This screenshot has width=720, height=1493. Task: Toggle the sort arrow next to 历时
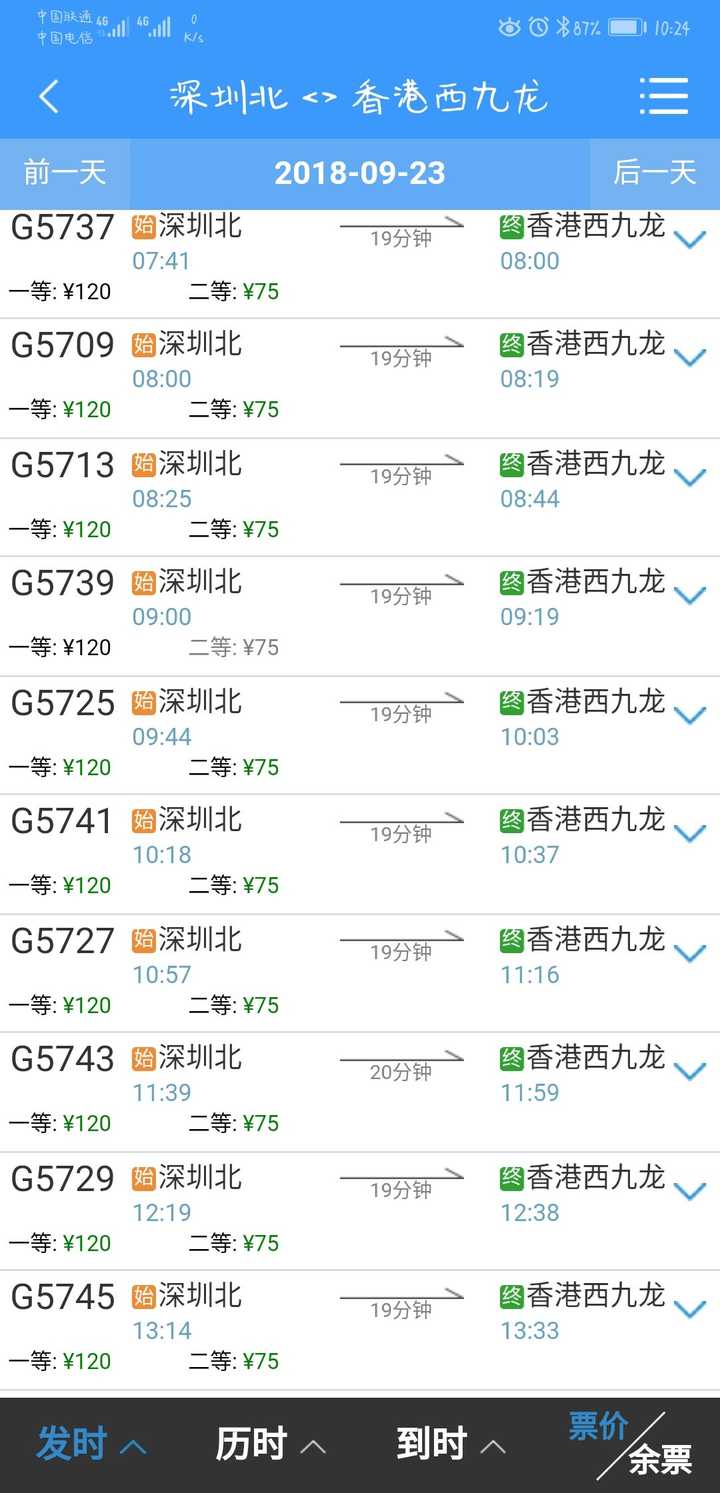coord(311,1448)
